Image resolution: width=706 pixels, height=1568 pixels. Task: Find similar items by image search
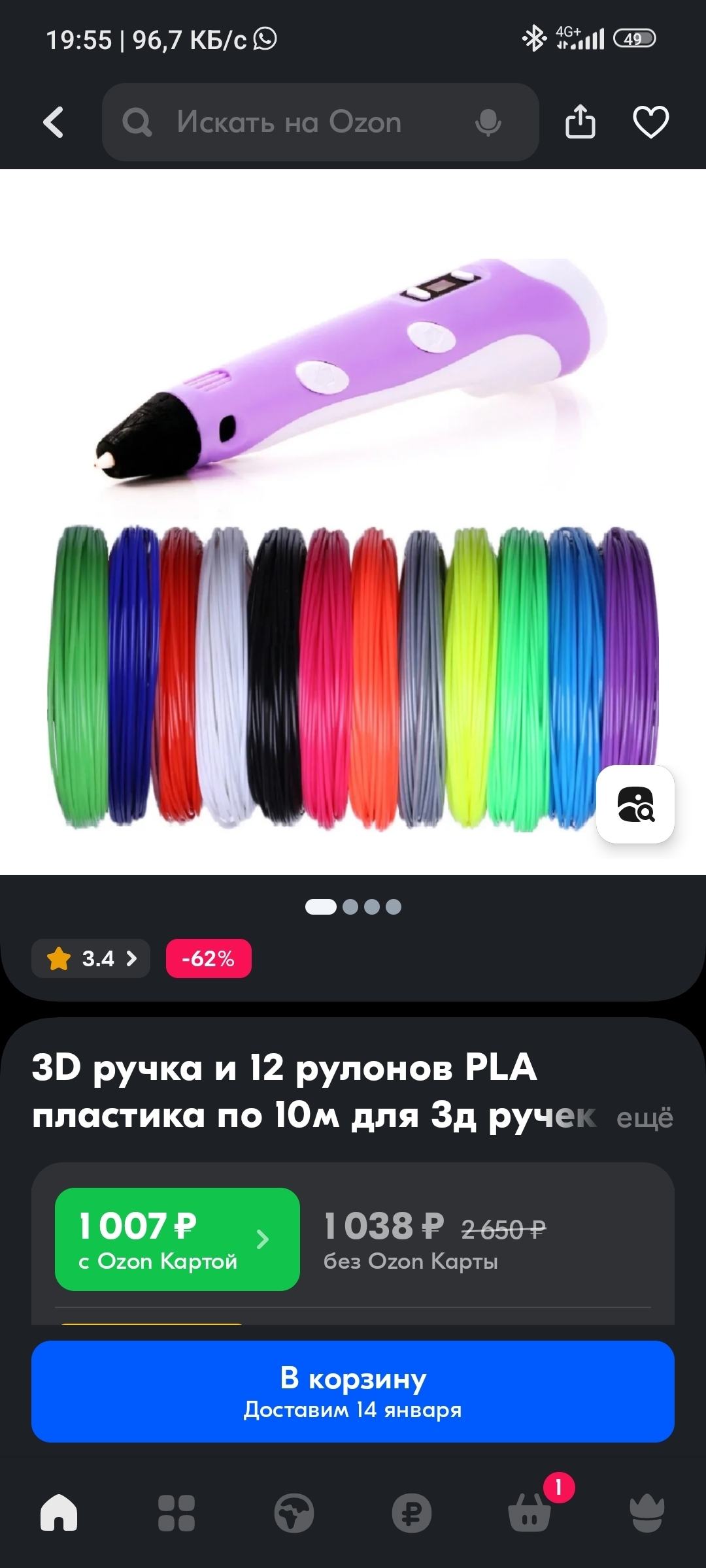635,804
